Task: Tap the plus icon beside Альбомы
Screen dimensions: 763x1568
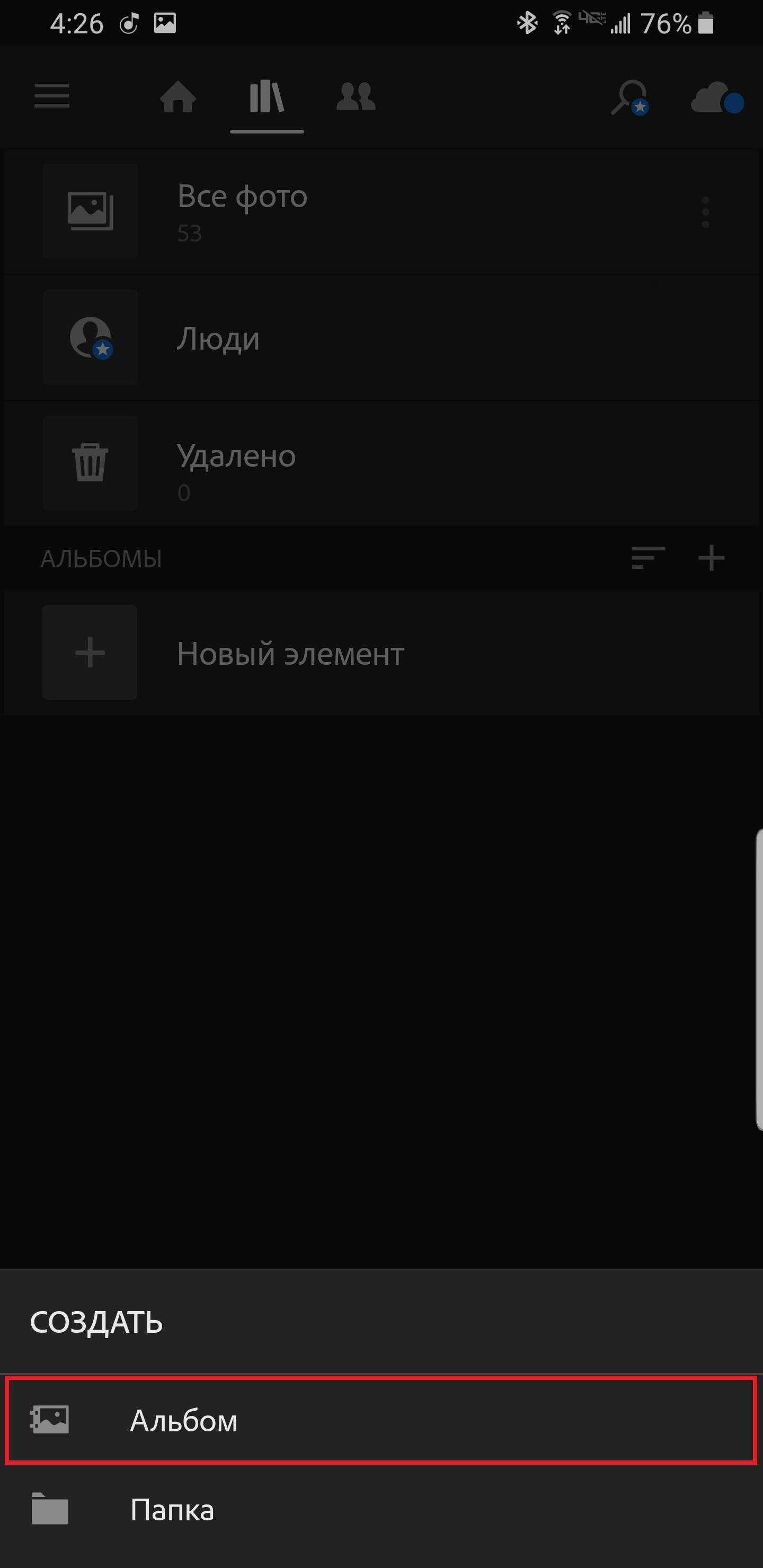Action: tap(711, 558)
